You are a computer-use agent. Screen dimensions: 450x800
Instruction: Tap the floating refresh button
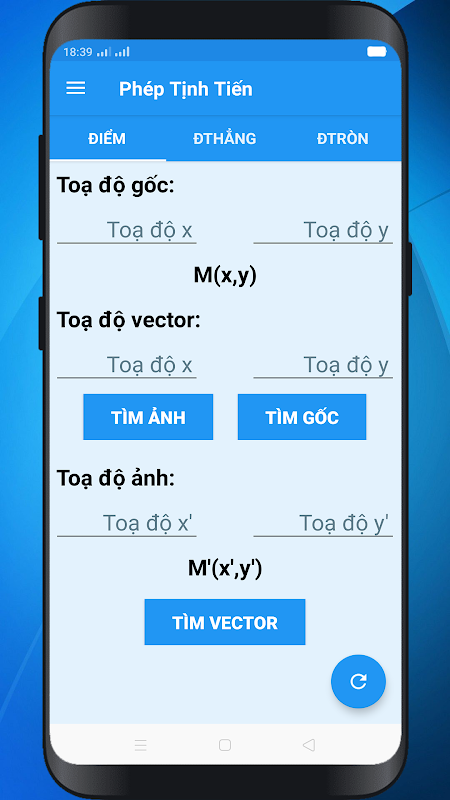pos(358,682)
